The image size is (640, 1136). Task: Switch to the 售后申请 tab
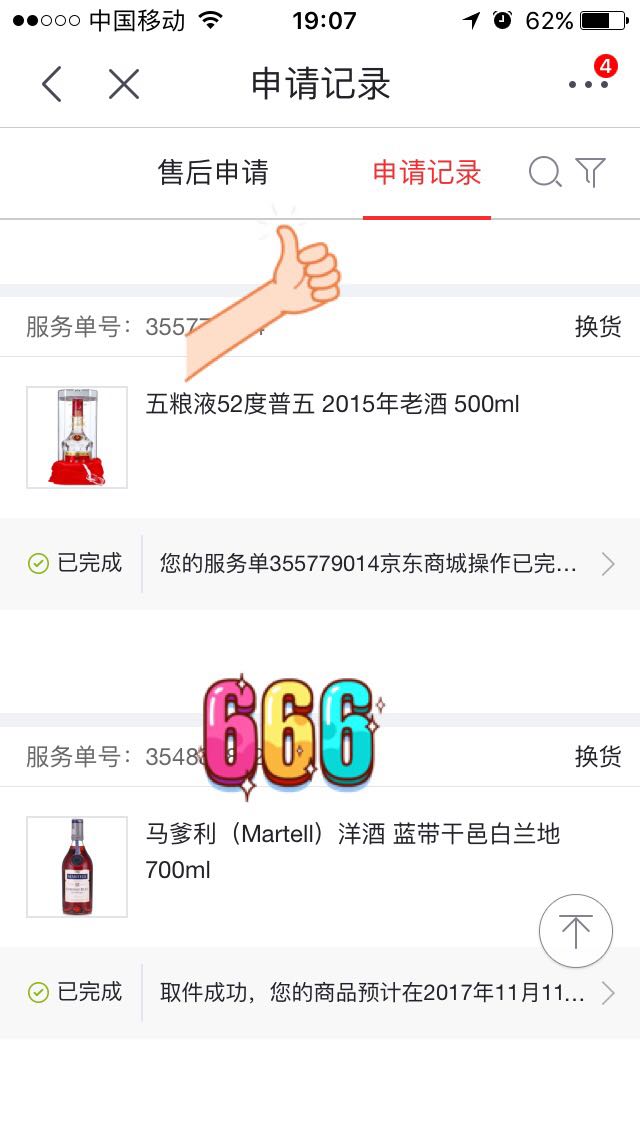pyautogui.click(x=213, y=173)
